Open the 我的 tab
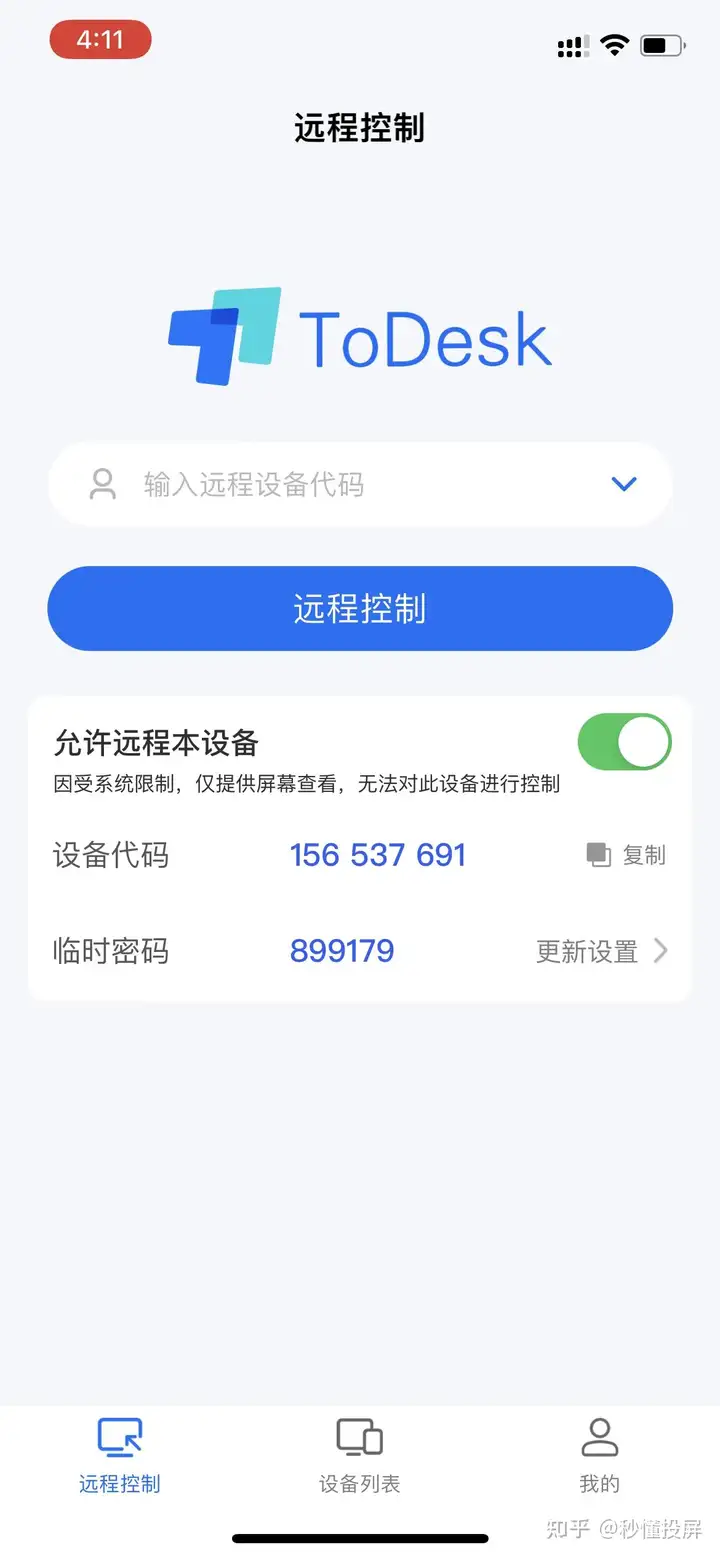 pyautogui.click(x=600, y=1455)
